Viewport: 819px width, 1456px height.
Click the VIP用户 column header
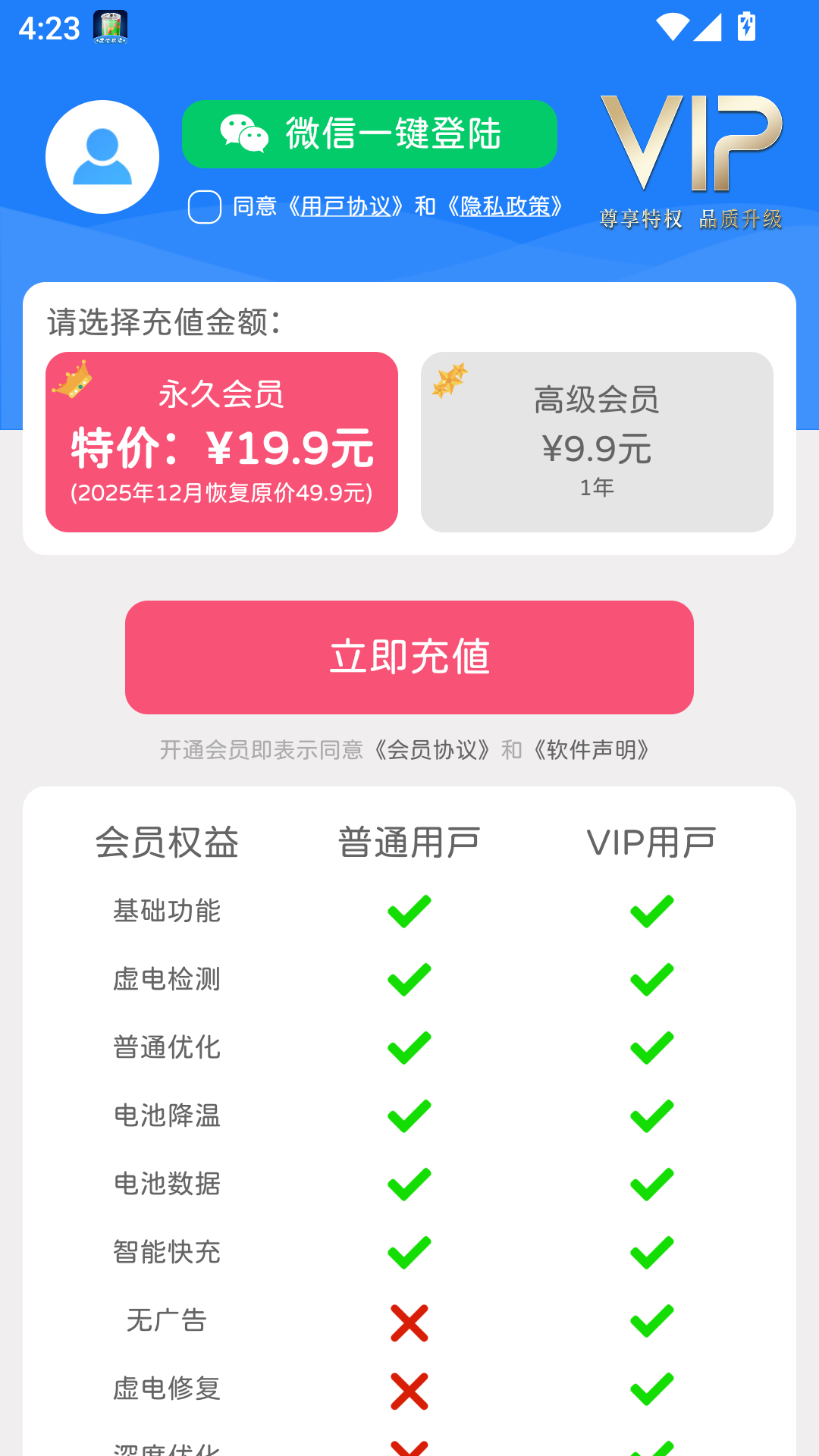click(654, 840)
